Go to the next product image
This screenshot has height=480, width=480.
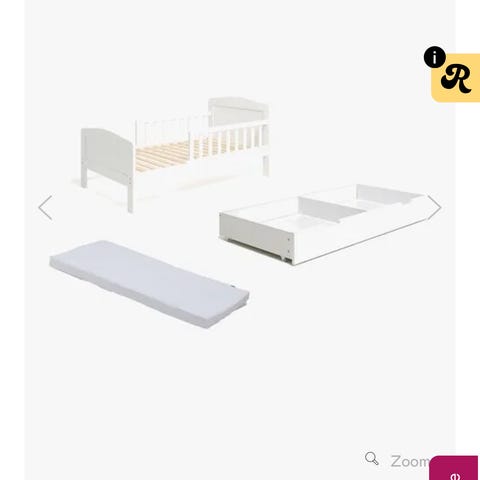tap(434, 208)
